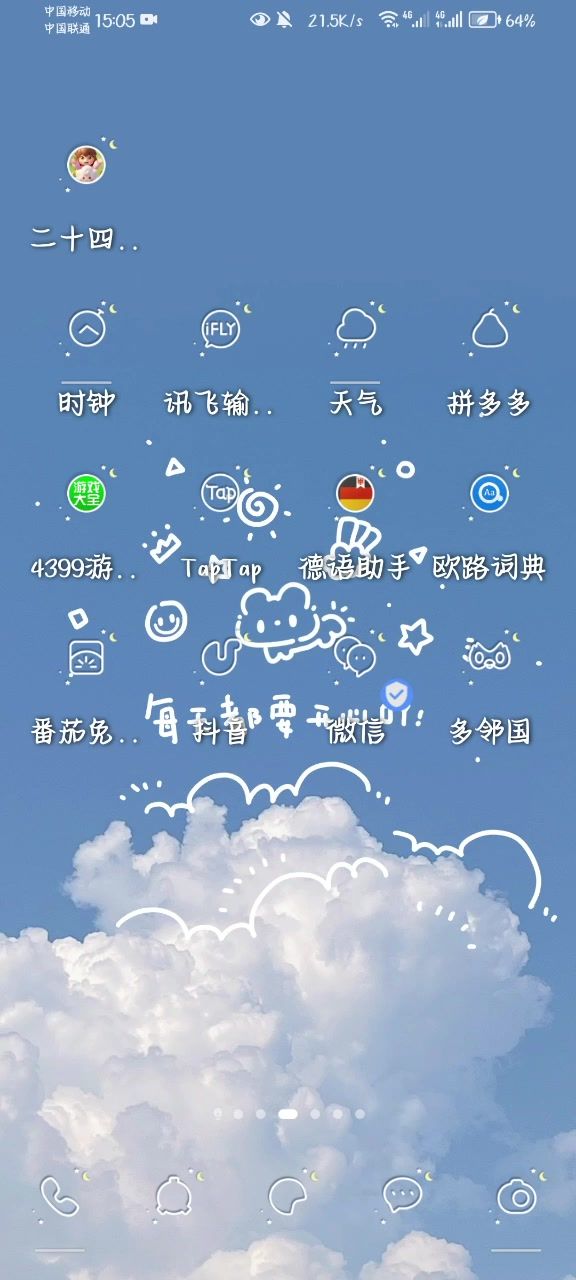Tap the home screen page indicator dots
The image size is (576, 1280).
288,1113
